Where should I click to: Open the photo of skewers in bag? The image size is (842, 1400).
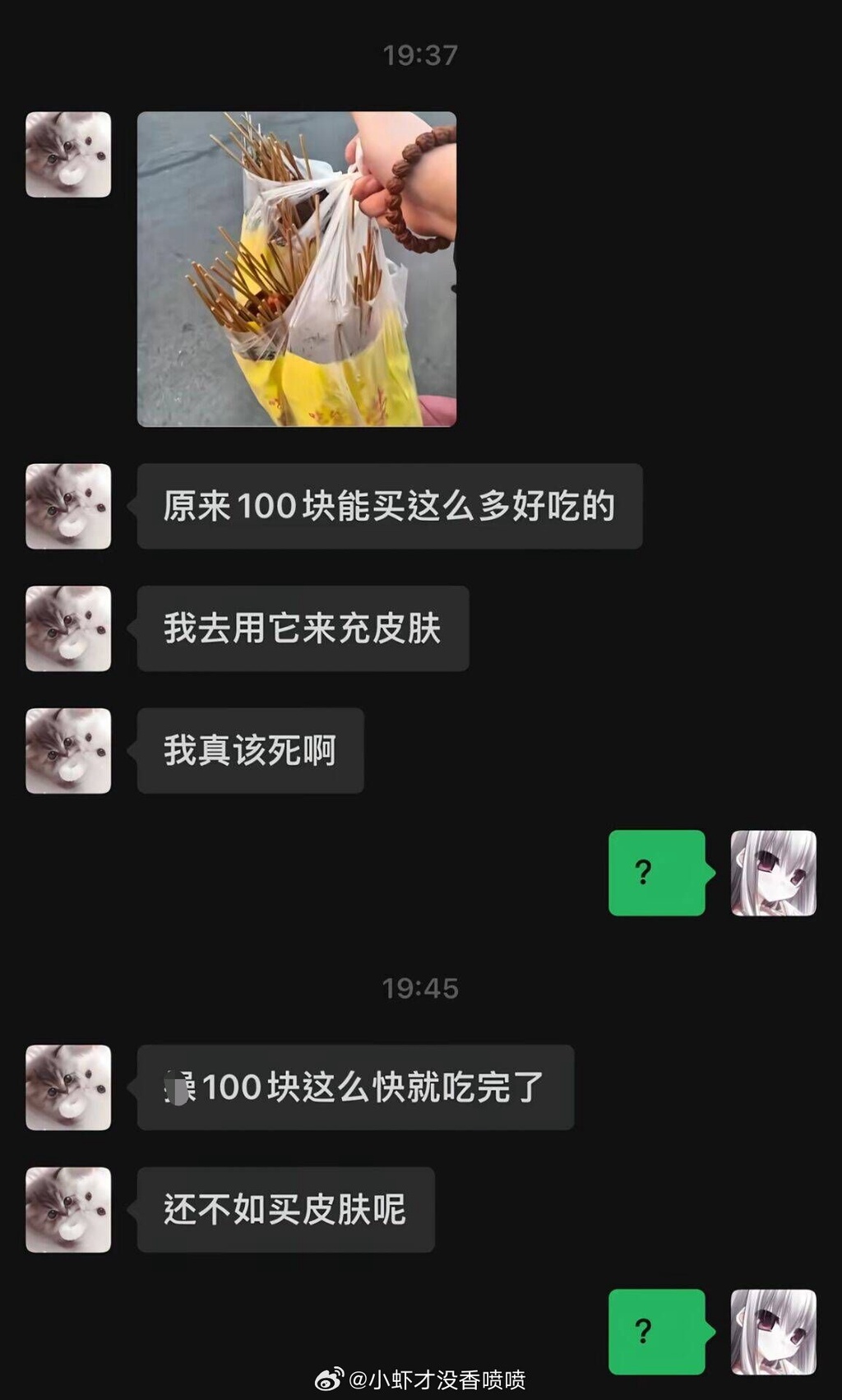tap(297, 269)
